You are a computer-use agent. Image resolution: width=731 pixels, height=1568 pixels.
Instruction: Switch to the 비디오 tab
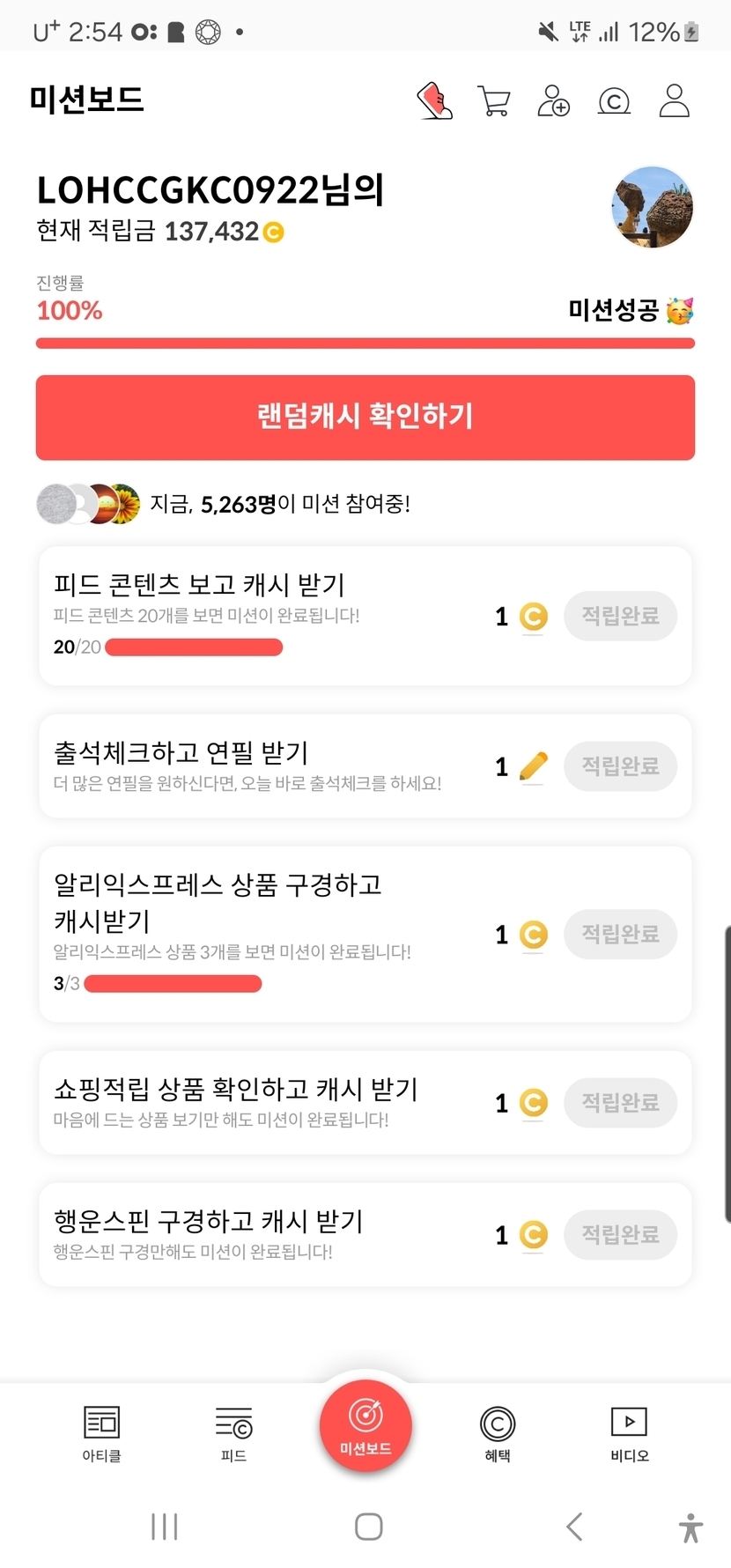[629, 1433]
